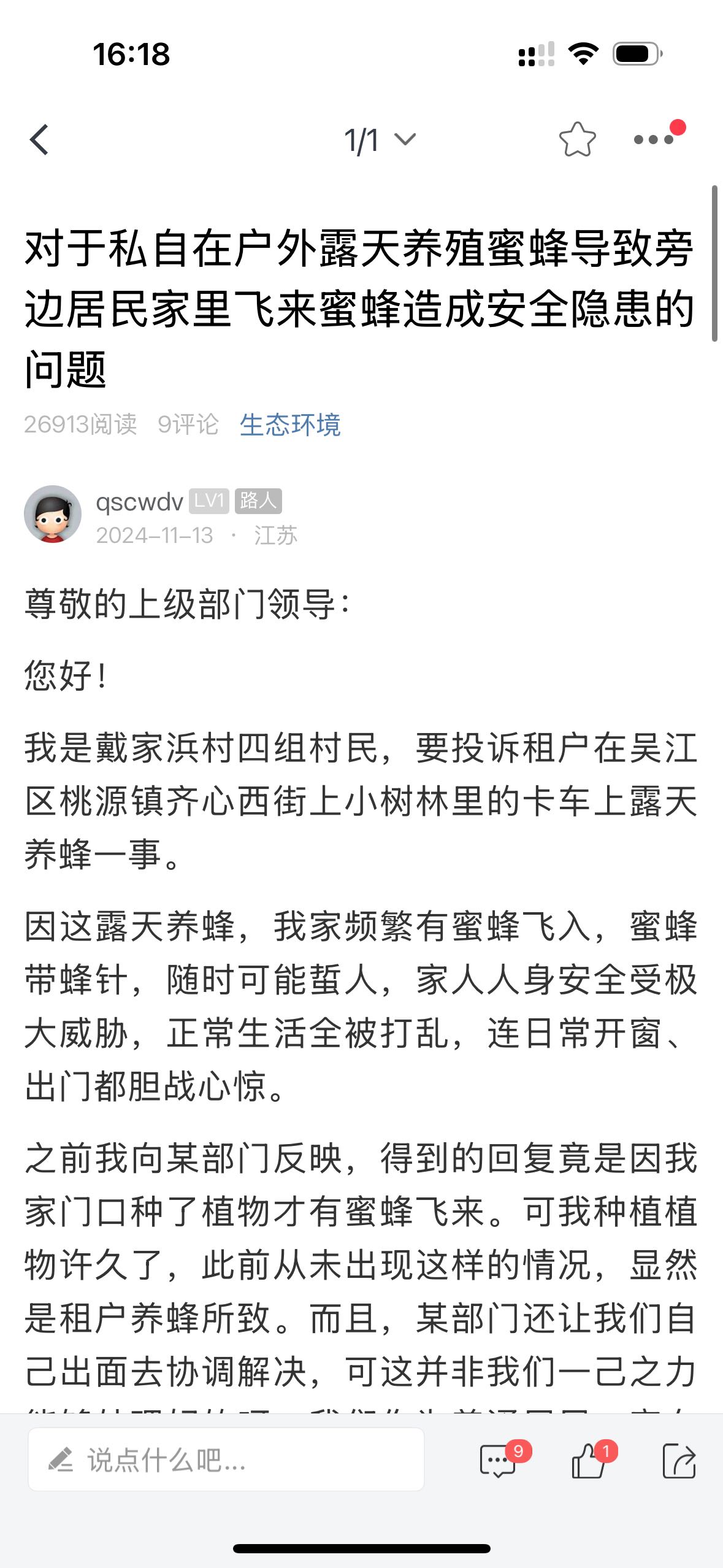
Task: View the 9 comments via comment icon
Action: [498, 1461]
